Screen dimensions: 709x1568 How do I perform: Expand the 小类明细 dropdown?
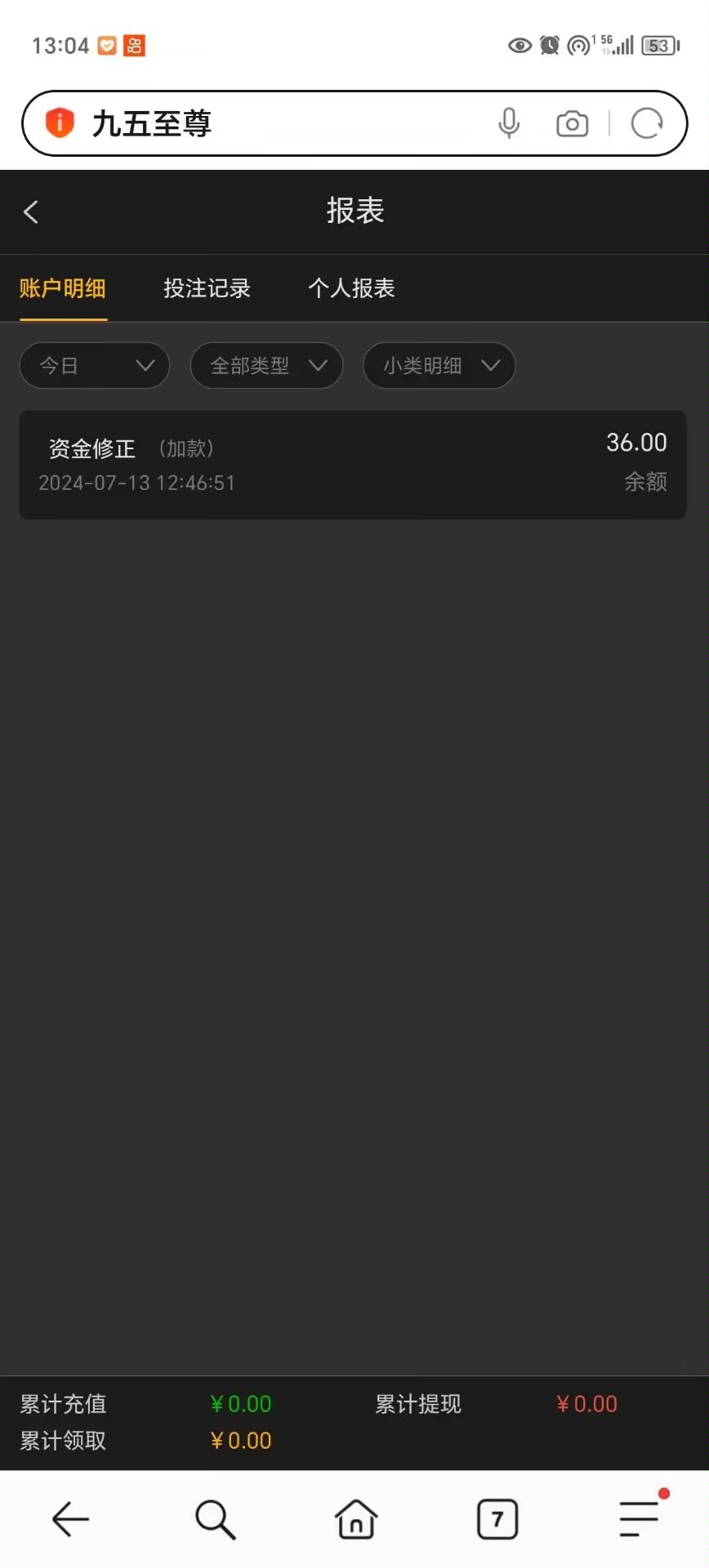(439, 365)
